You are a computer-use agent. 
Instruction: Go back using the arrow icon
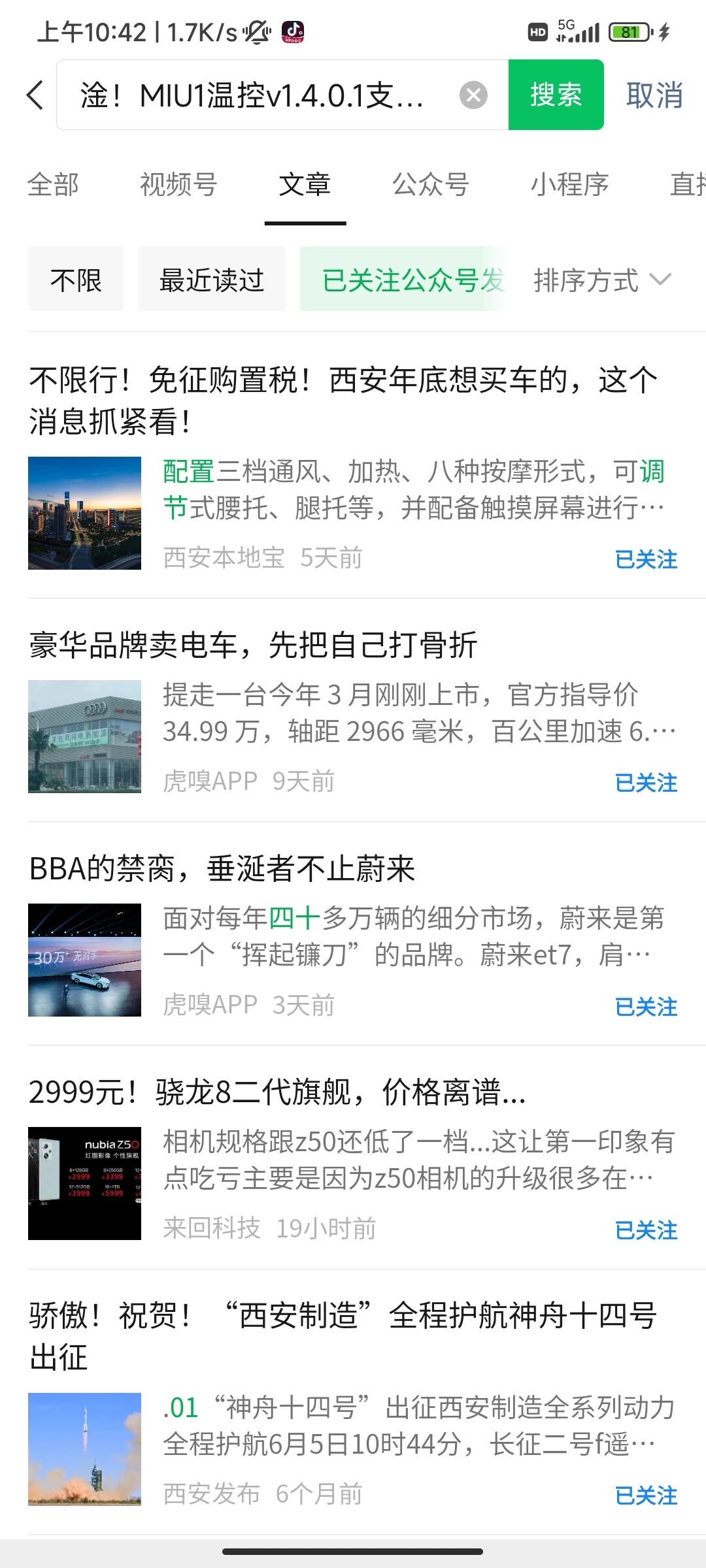point(35,95)
